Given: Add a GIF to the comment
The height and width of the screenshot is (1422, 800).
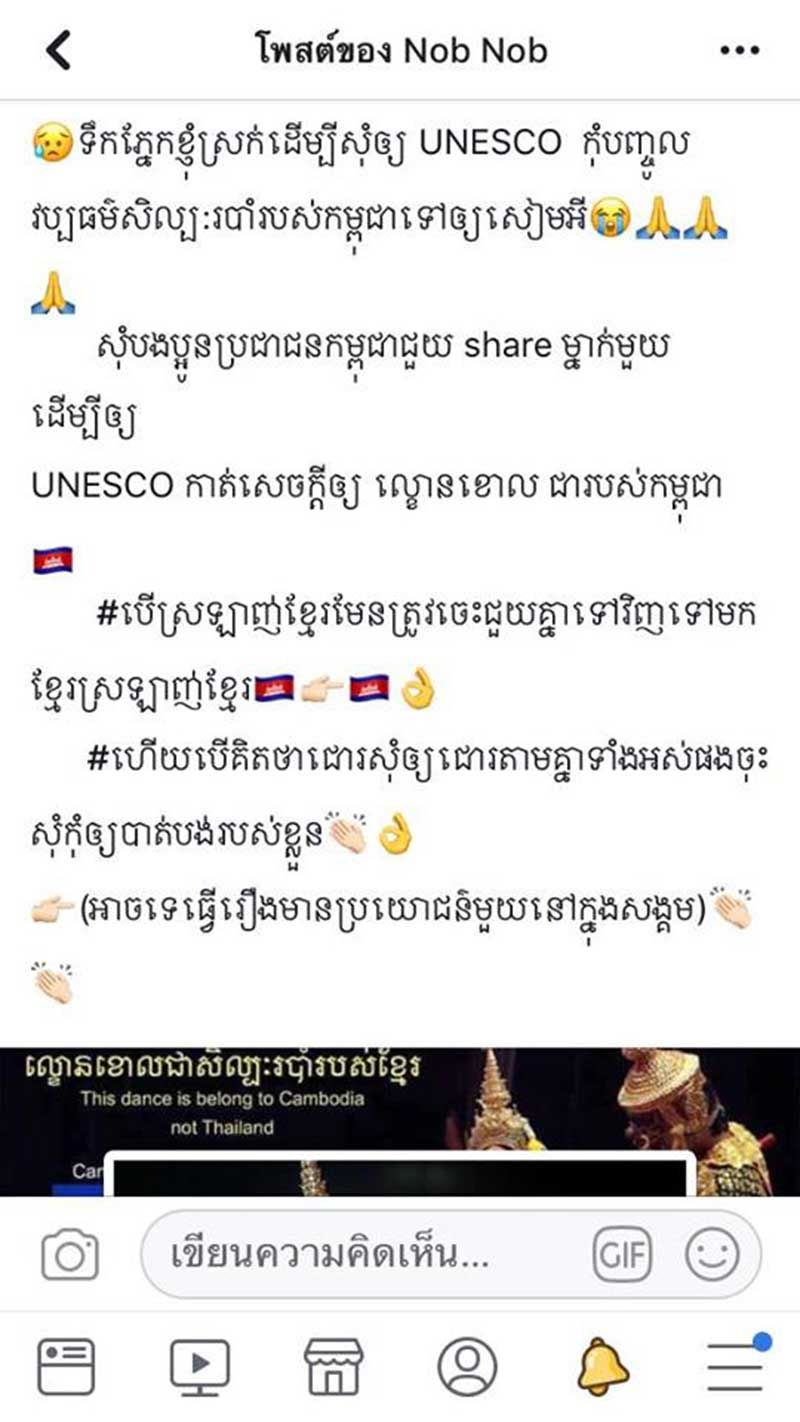Looking at the screenshot, I should click(622, 1253).
